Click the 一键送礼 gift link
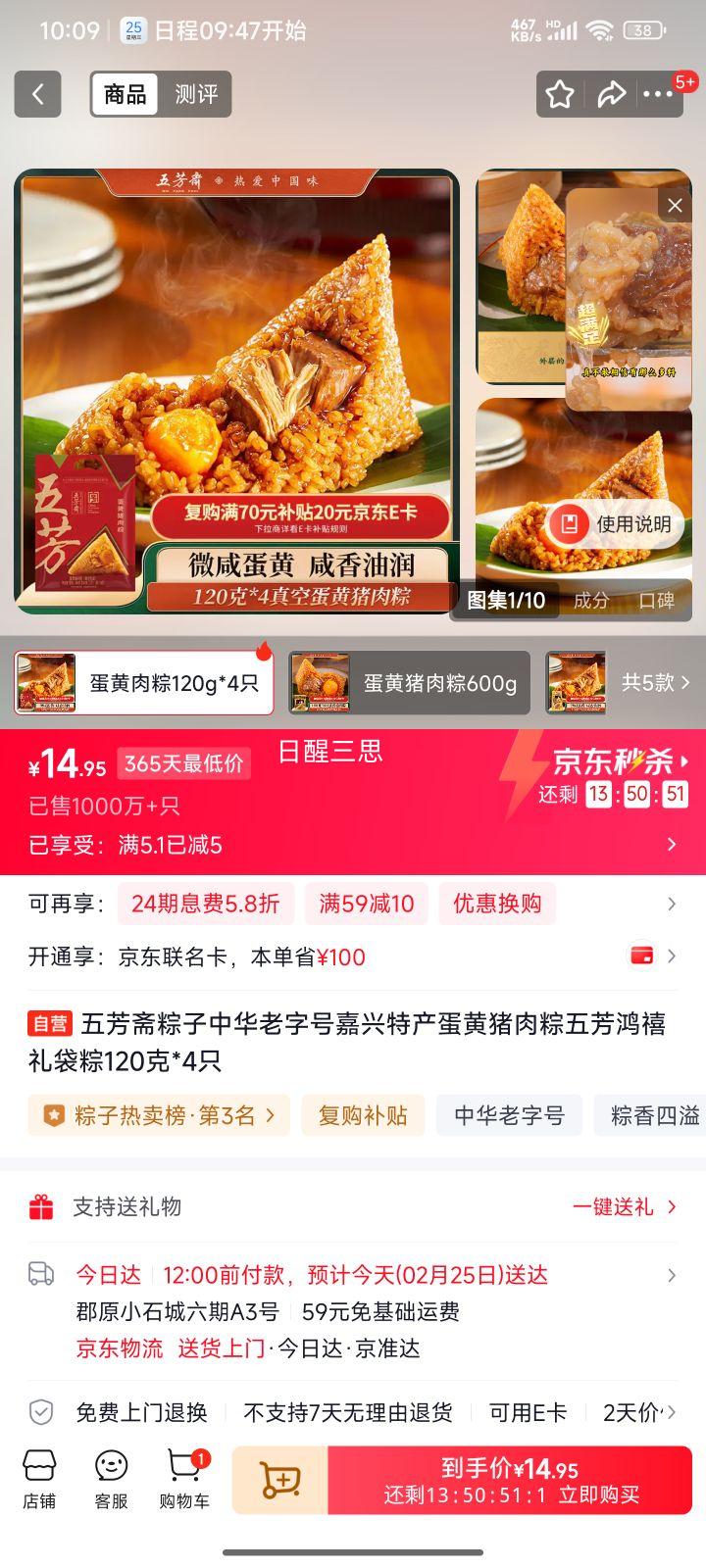 coord(620,1206)
